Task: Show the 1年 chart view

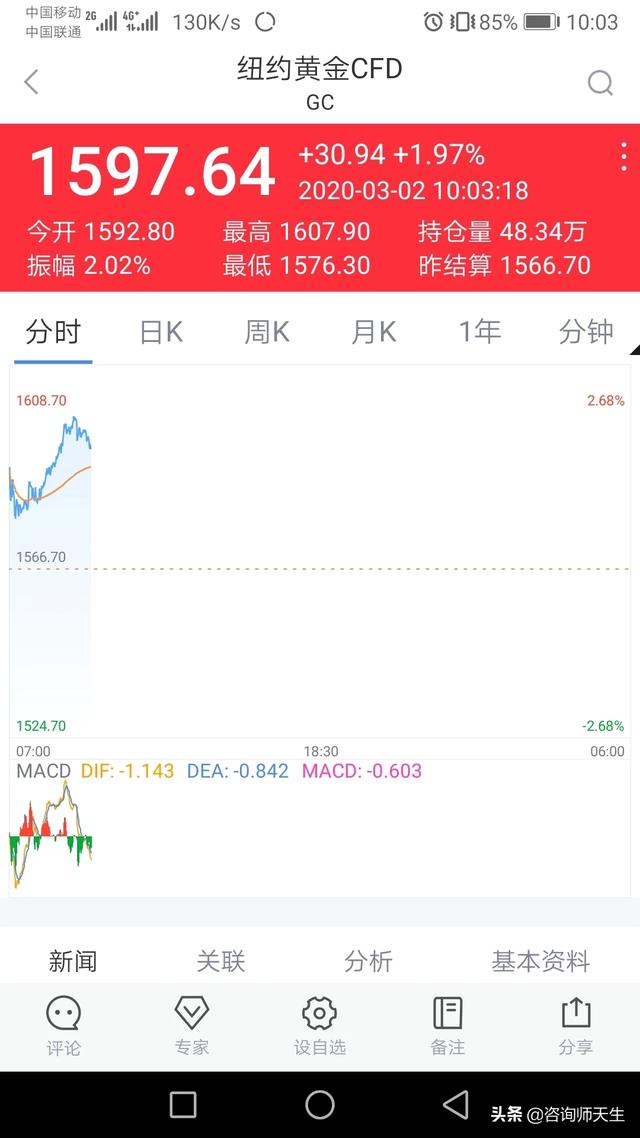Action: (x=480, y=332)
